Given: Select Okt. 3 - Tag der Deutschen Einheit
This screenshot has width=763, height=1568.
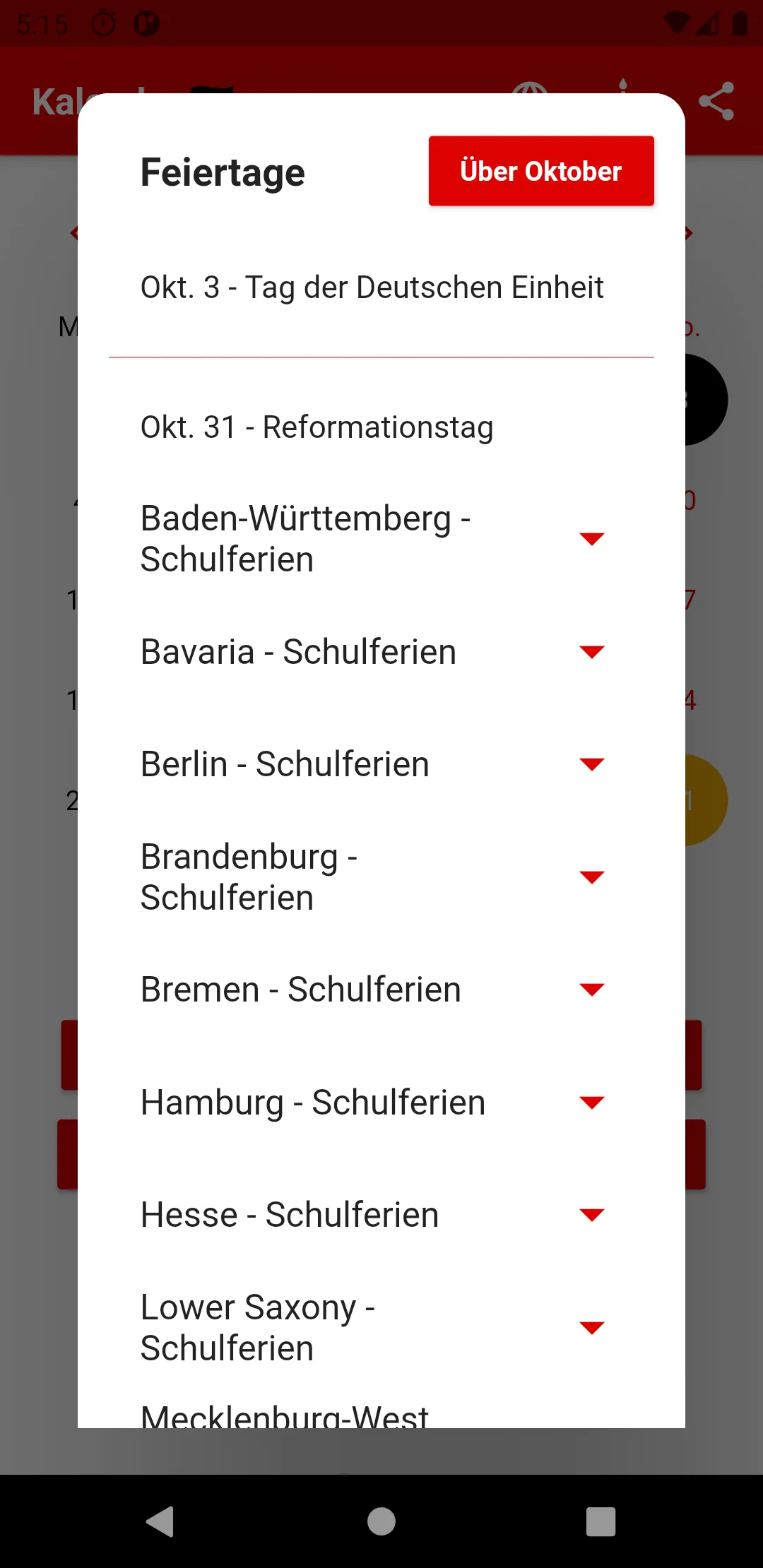Looking at the screenshot, I should click(372, 287).
